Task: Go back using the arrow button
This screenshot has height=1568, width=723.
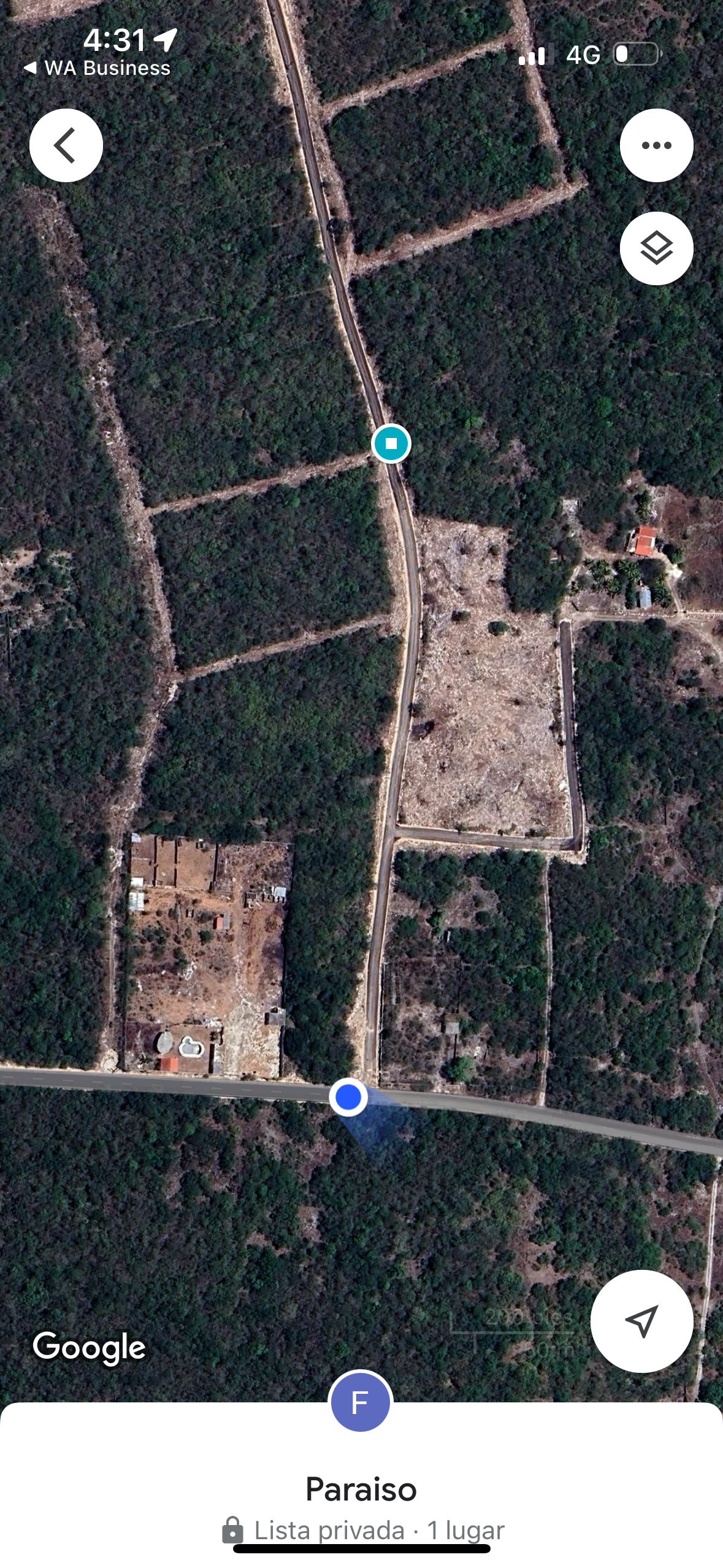Action: coord(66,145)
